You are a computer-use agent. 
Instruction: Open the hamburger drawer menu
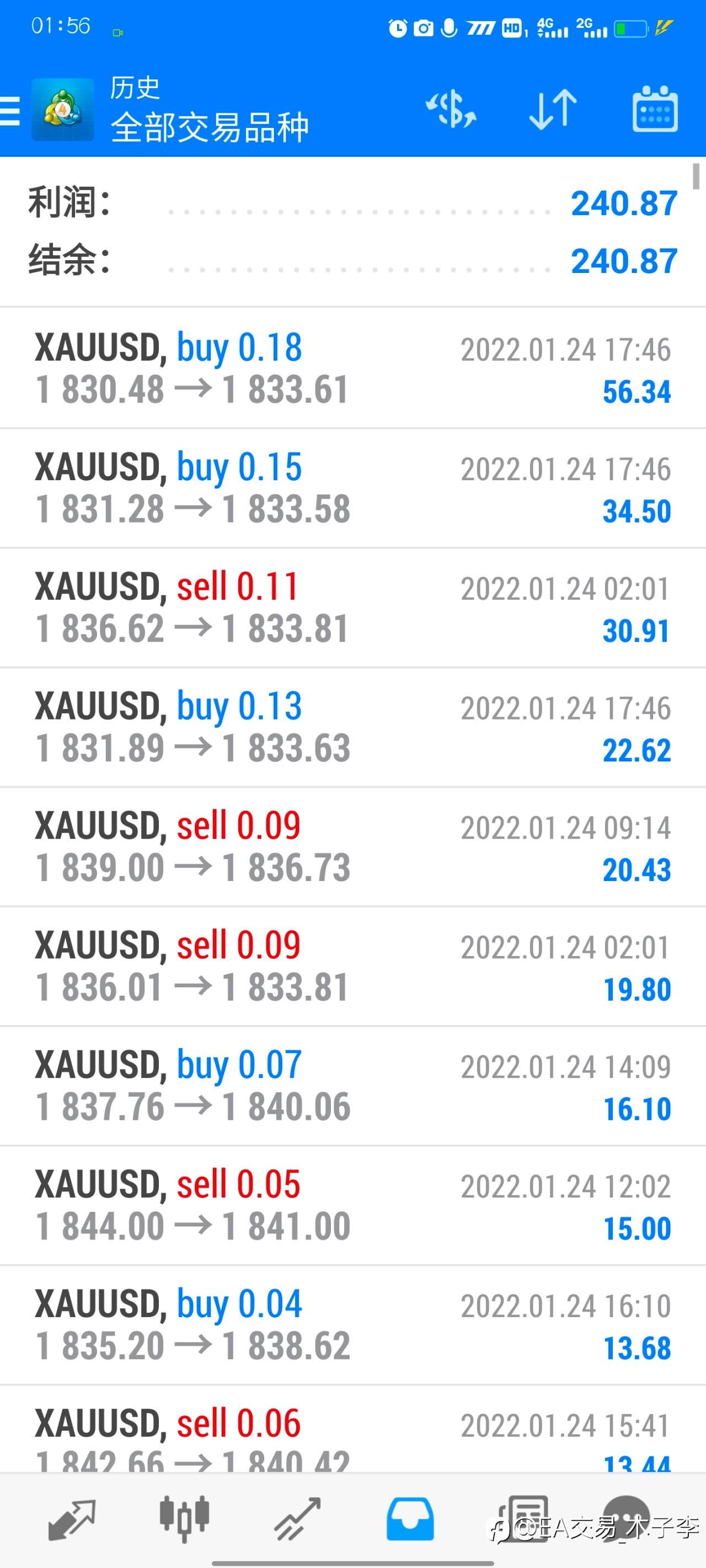(x=11, y=111)
